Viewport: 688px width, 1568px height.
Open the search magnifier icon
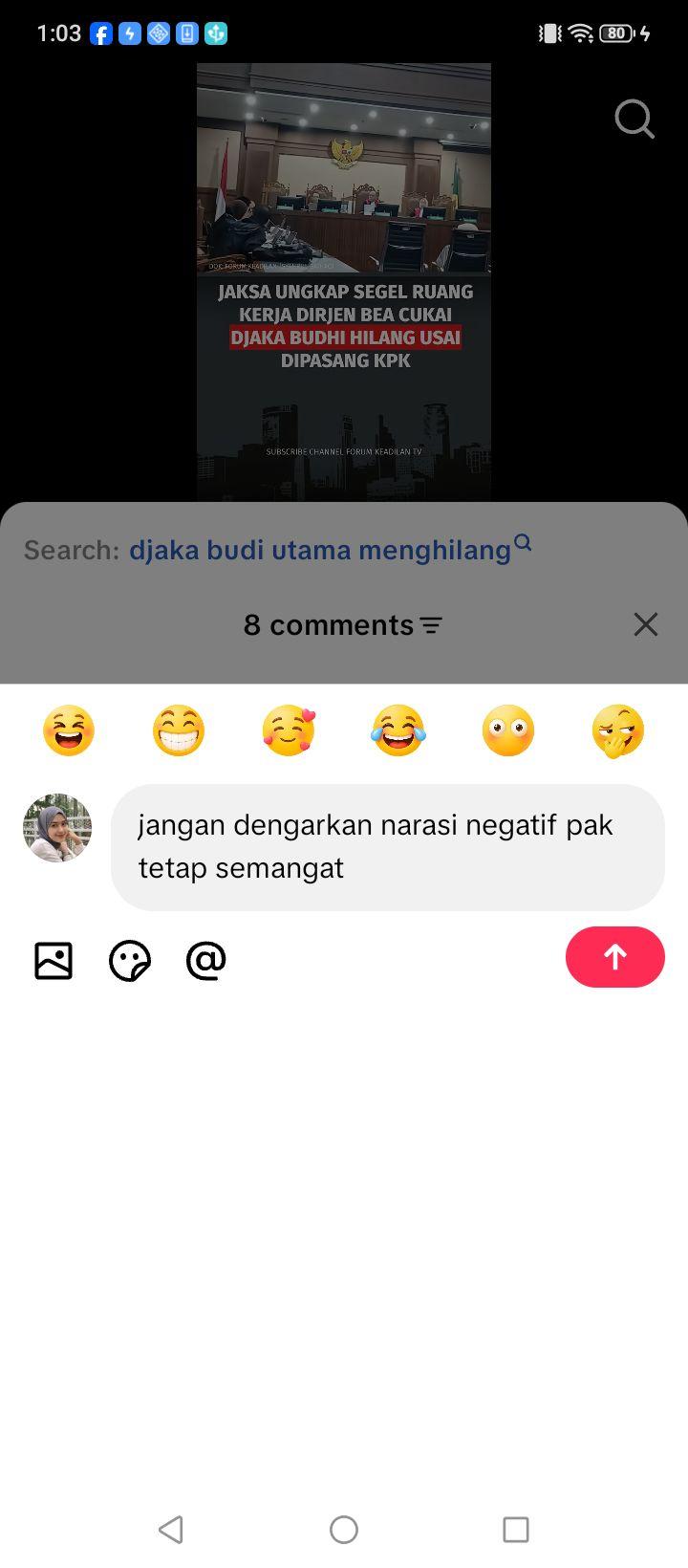tap(634, 120)
